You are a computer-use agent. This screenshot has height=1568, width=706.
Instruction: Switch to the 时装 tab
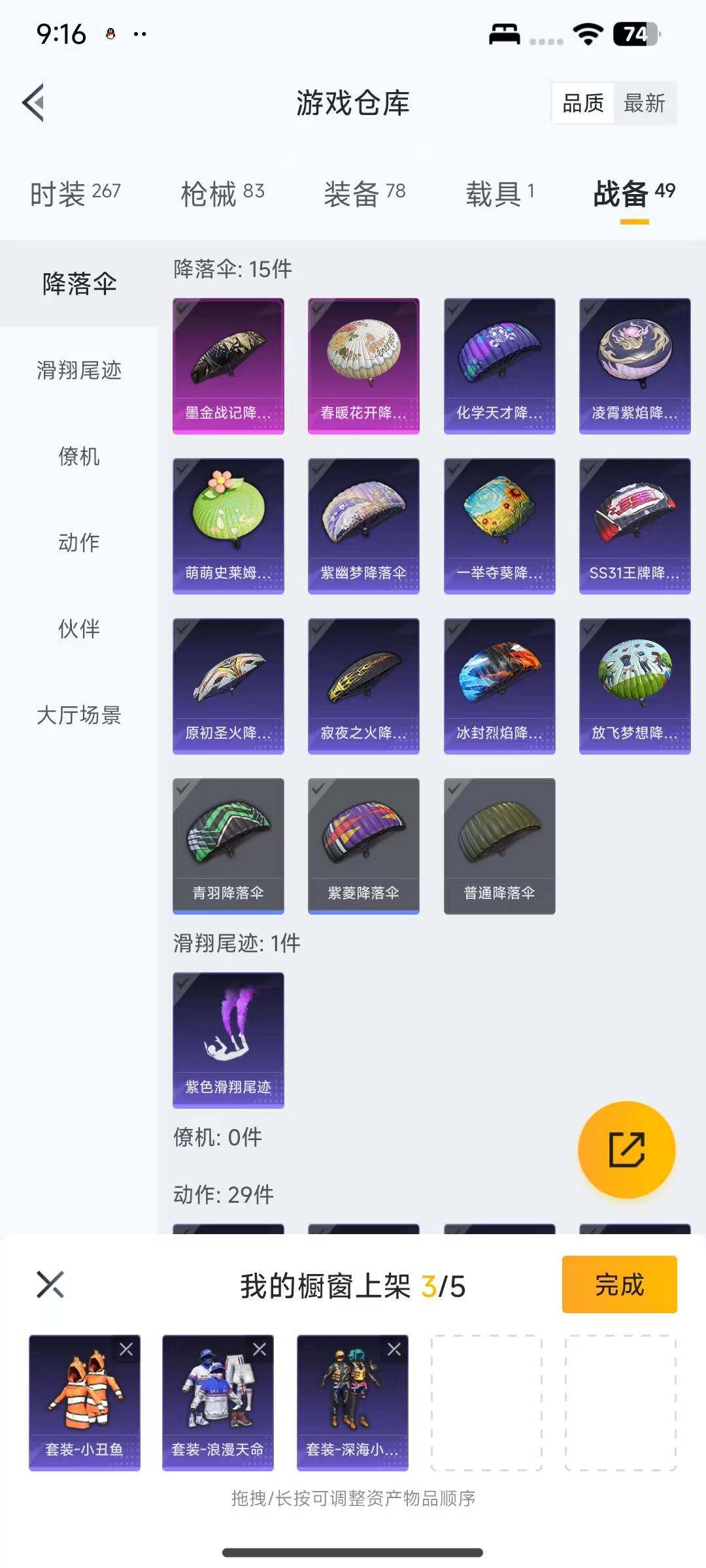(75, 193)
